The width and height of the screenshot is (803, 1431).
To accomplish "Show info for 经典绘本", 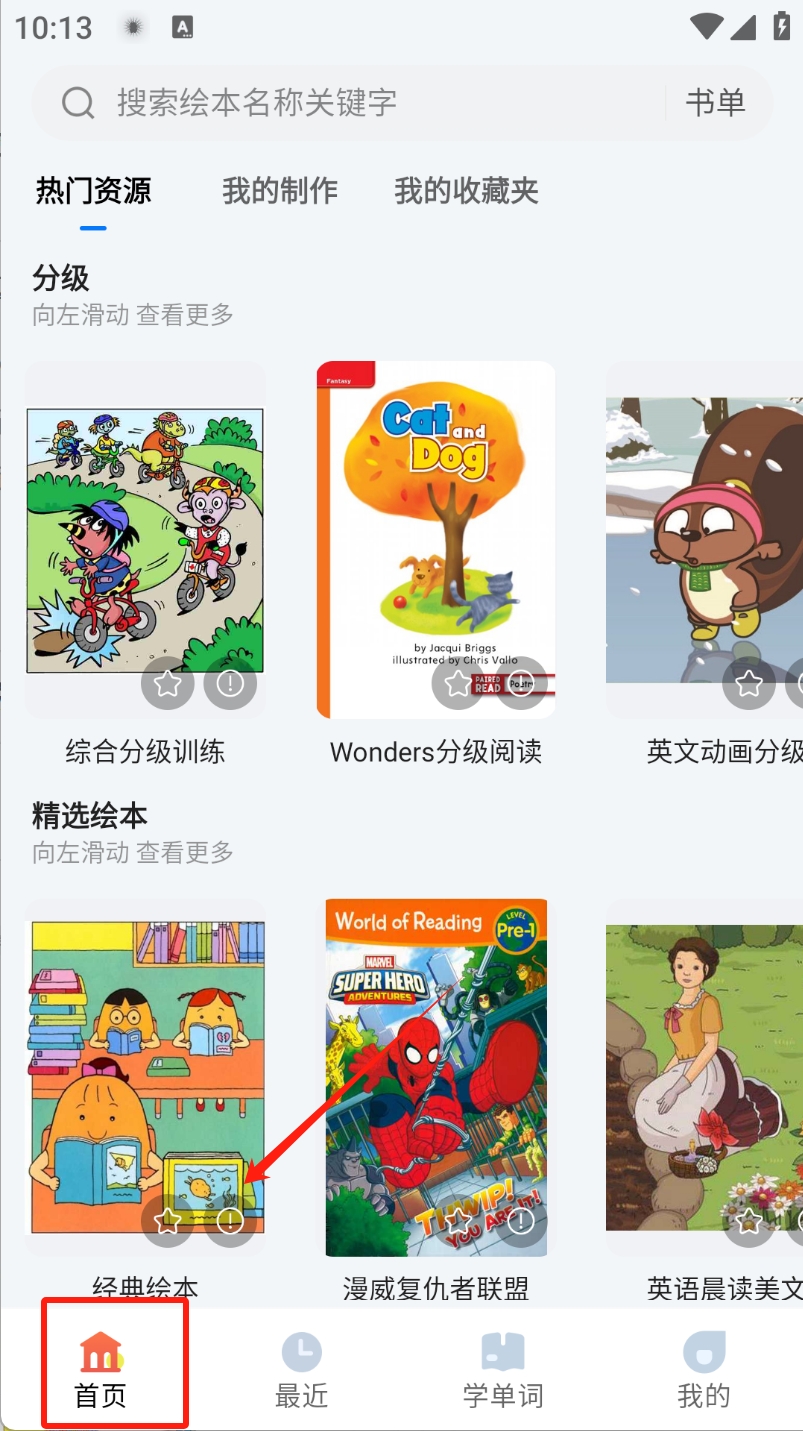I will coord(230,1221).
